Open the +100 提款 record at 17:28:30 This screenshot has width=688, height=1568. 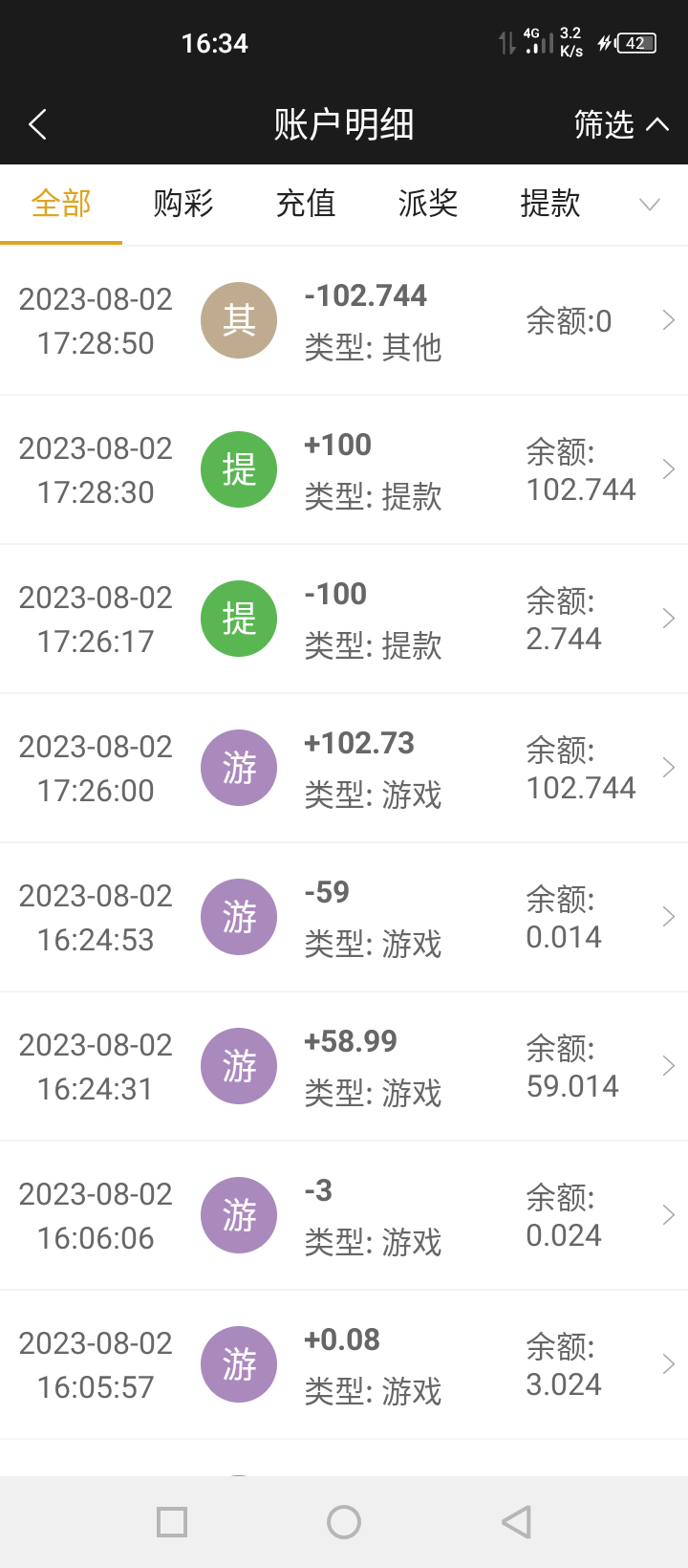click(x=344, y=469)
